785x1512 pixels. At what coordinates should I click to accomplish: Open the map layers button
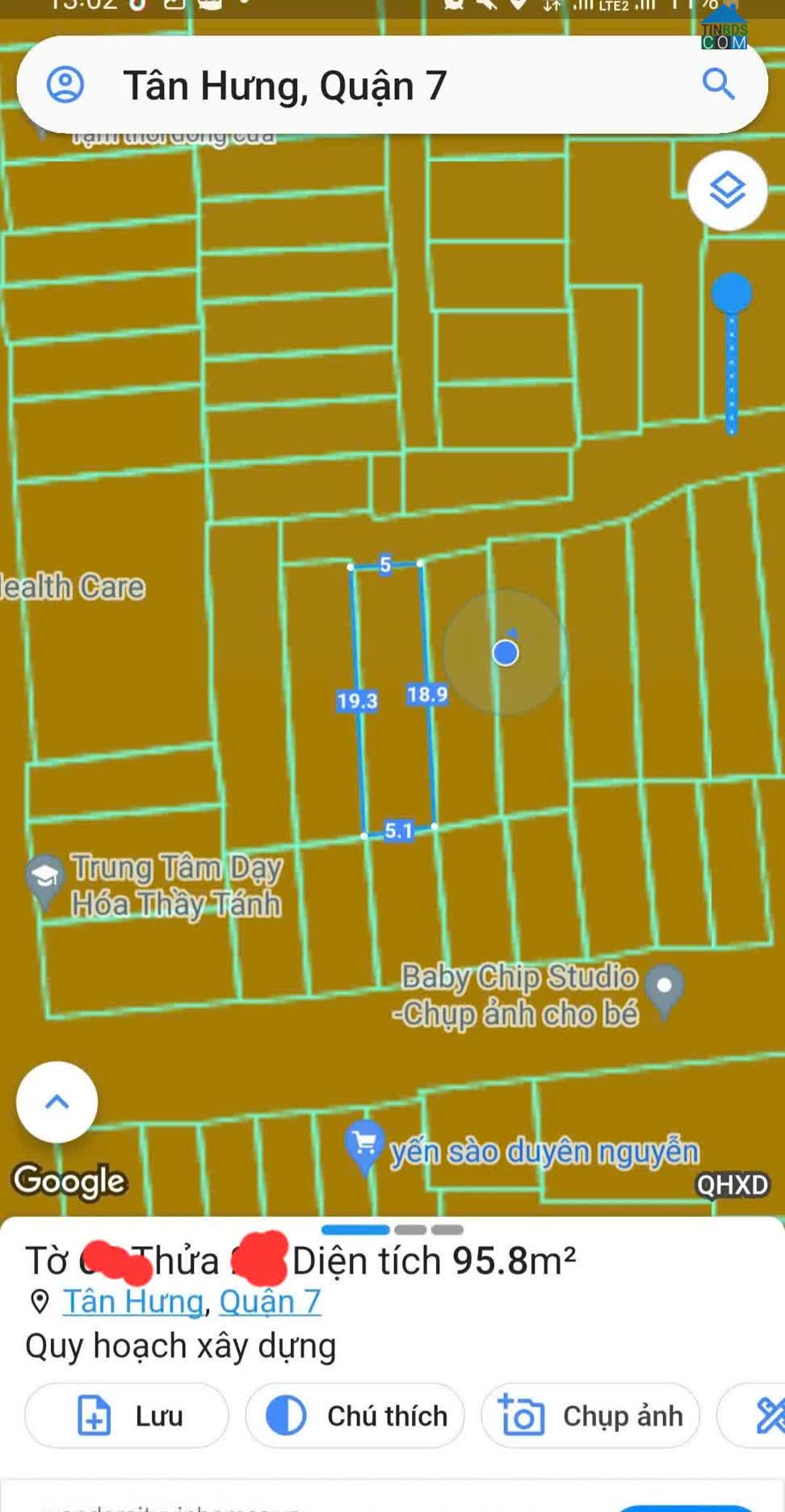[x=727, y=191]
